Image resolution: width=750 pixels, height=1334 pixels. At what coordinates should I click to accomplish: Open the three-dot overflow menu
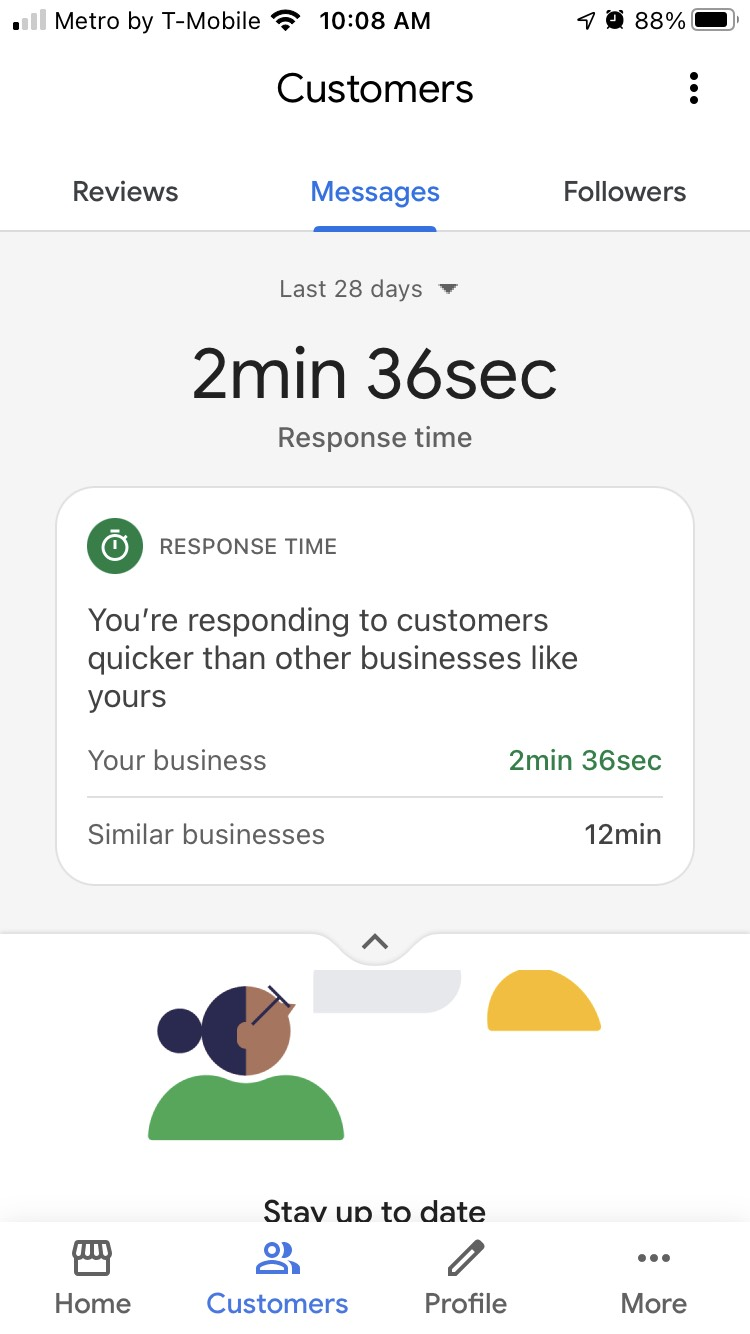694,88
